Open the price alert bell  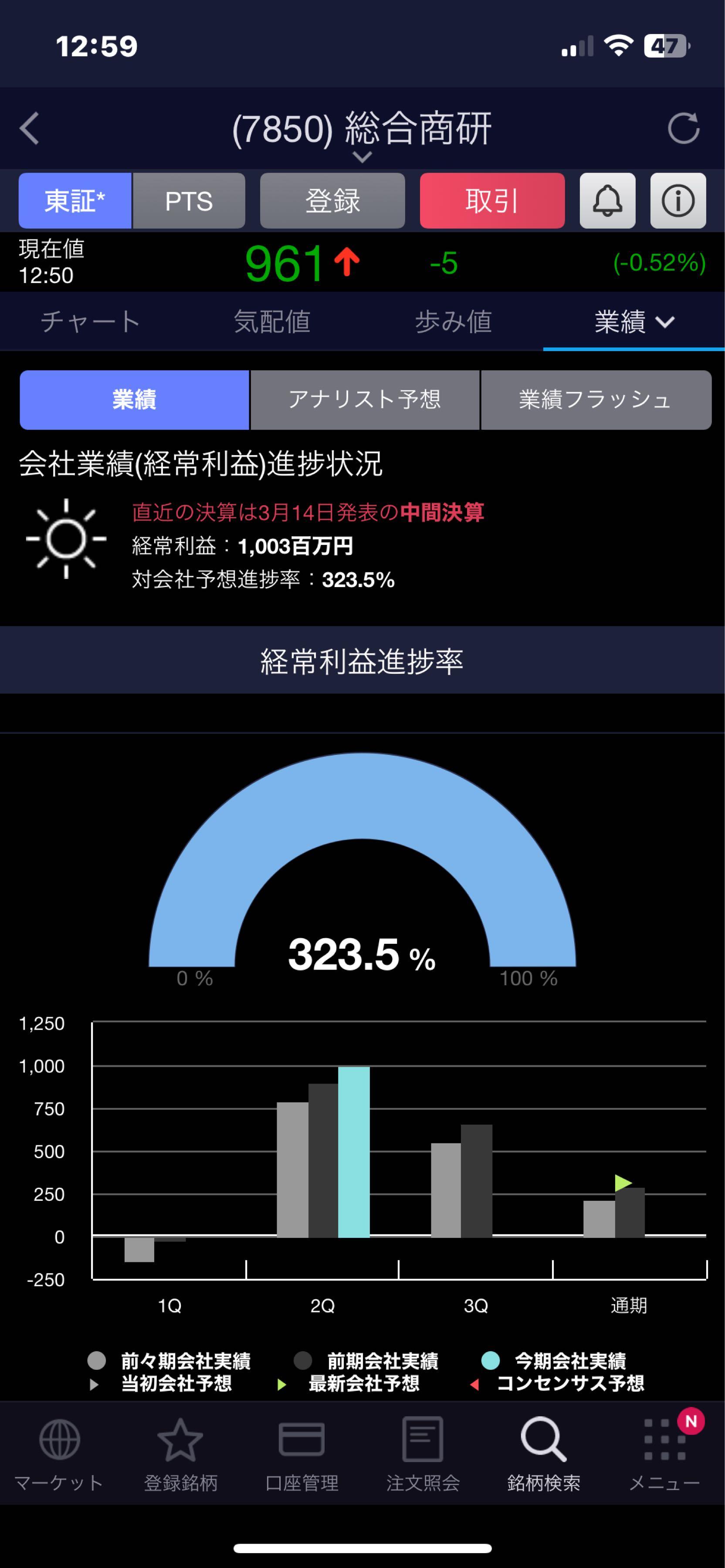[x=607, y=201]
